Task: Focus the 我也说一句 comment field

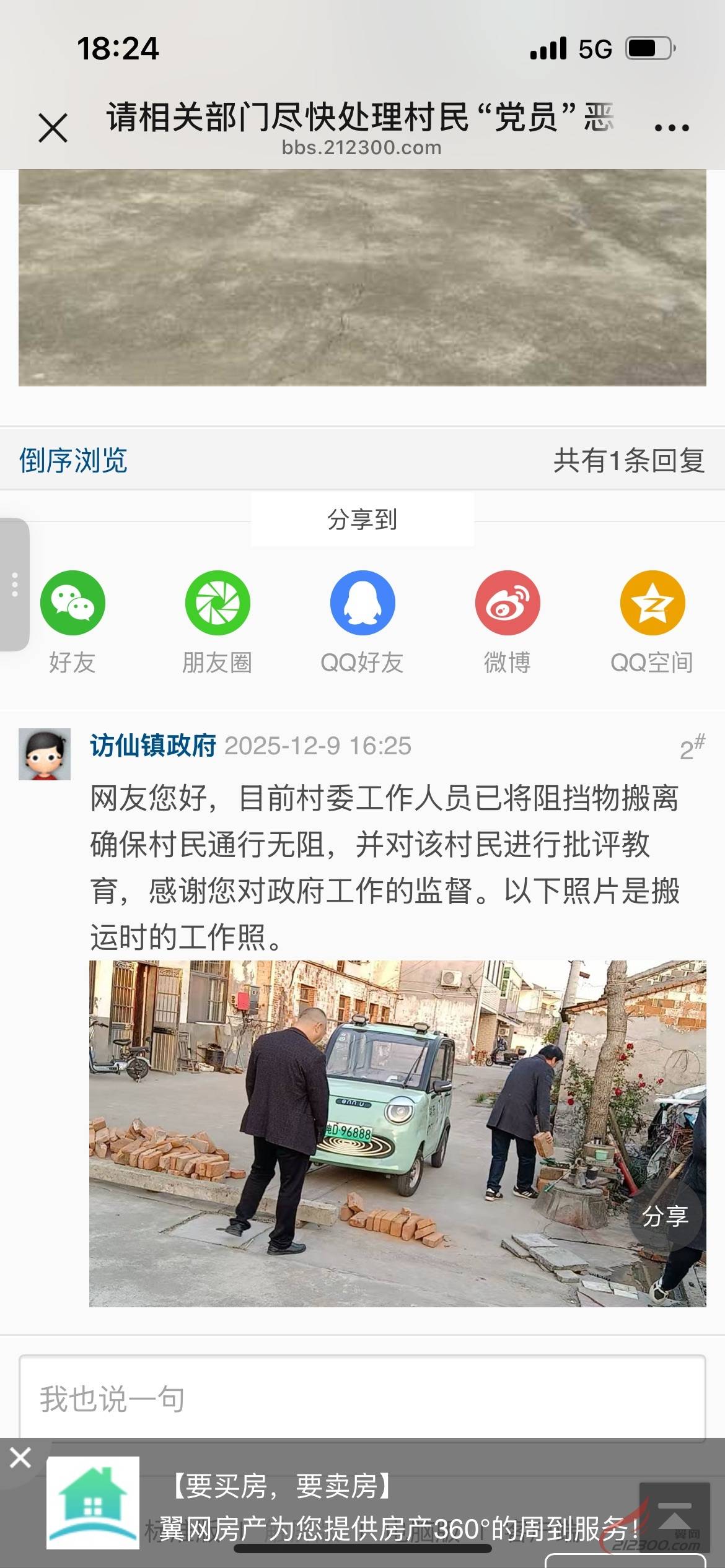Action: (x=362, y=1399)
